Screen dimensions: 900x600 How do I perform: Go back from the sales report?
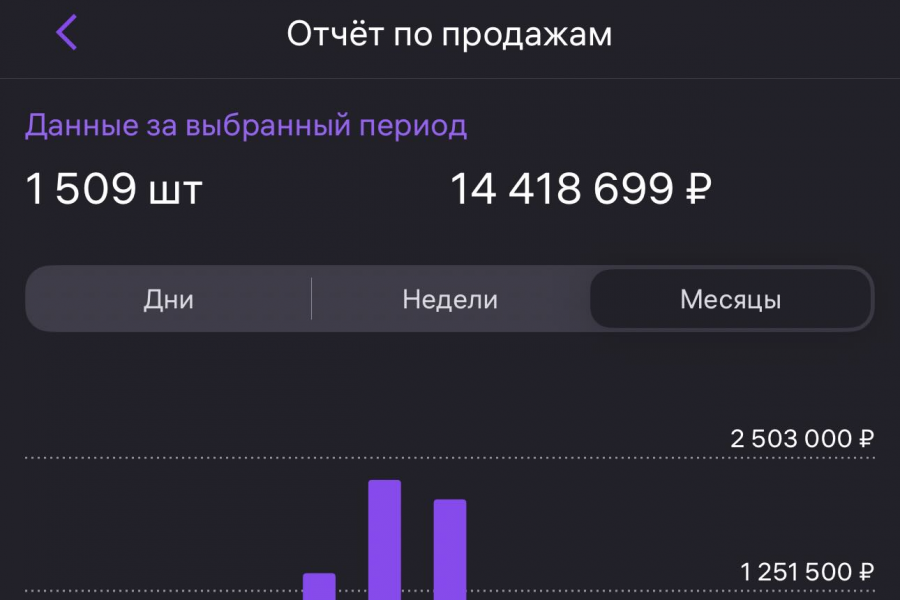[66, 33]
